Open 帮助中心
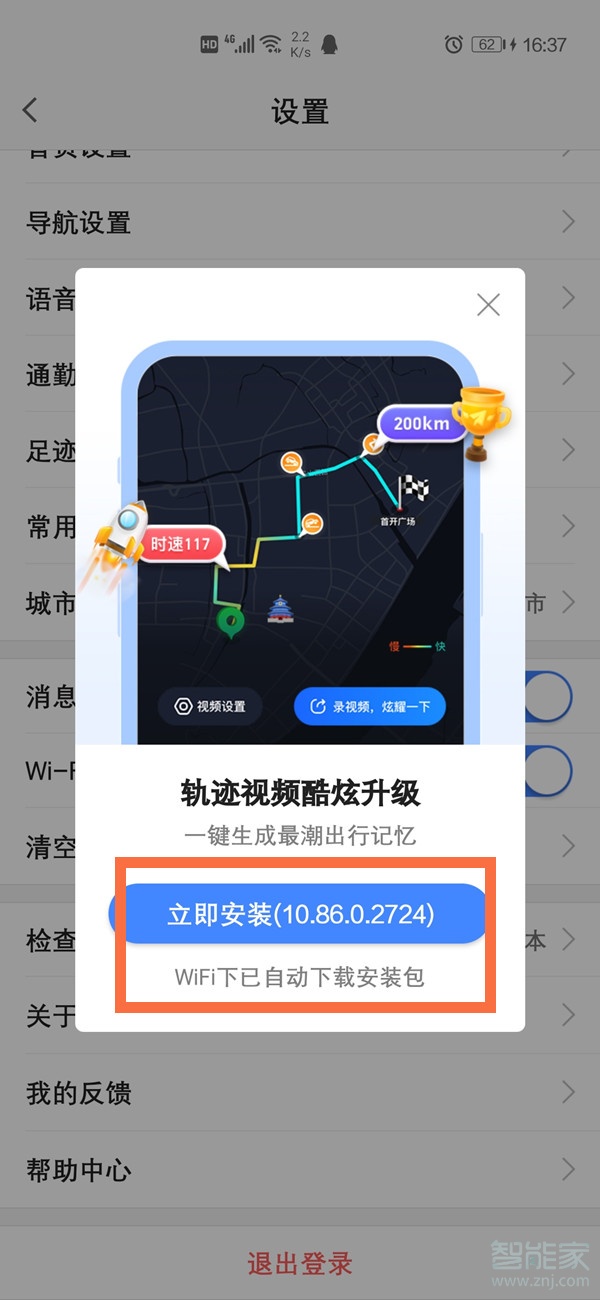Viewport: 600px width, 1300px height. 300,1169
